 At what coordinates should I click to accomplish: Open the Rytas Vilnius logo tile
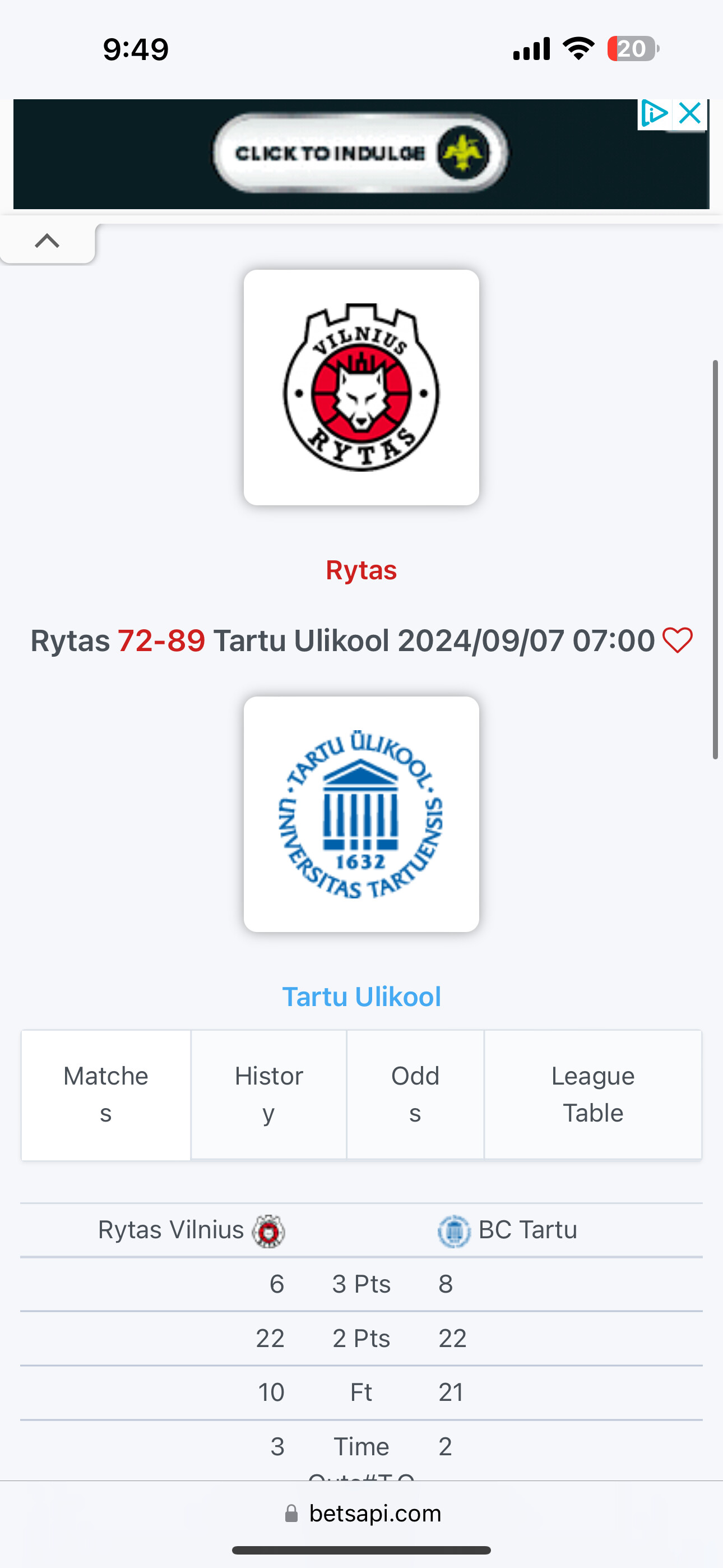361,388
